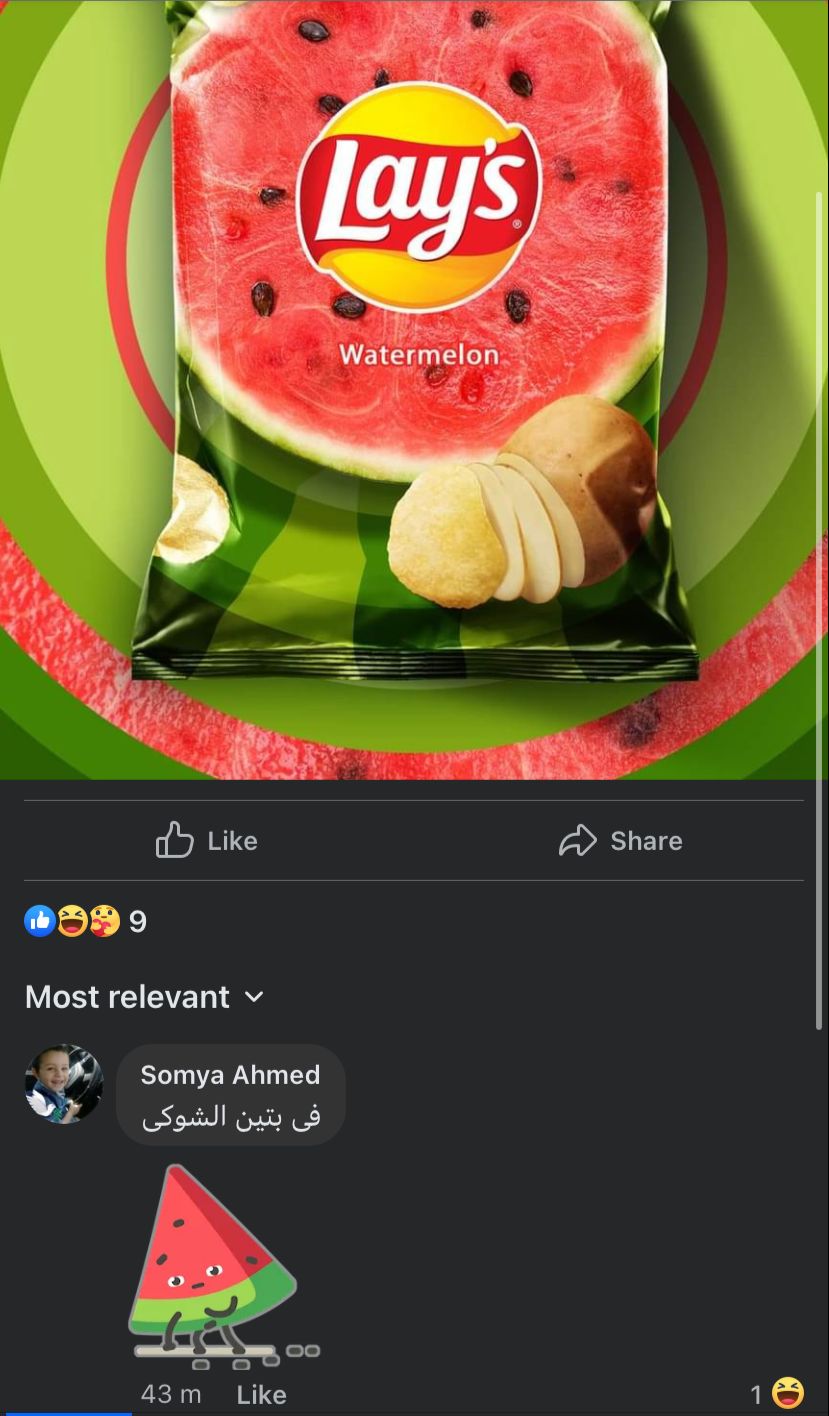Expand the Most relevant comment sorting
The width and height of the screenshot is (829, 1416).
(x=144, y=997)
